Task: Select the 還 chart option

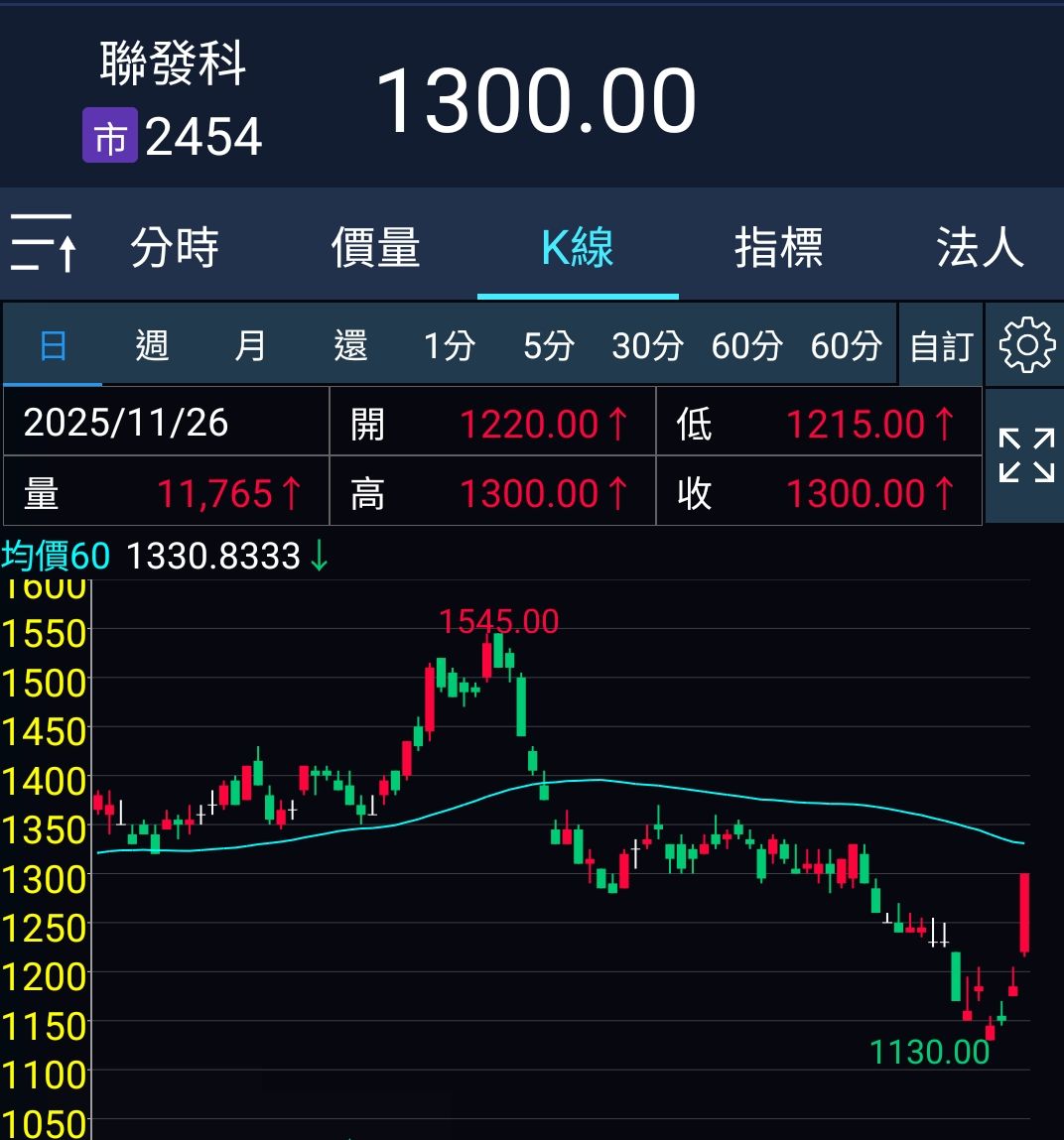Action: tap(350, 345)
